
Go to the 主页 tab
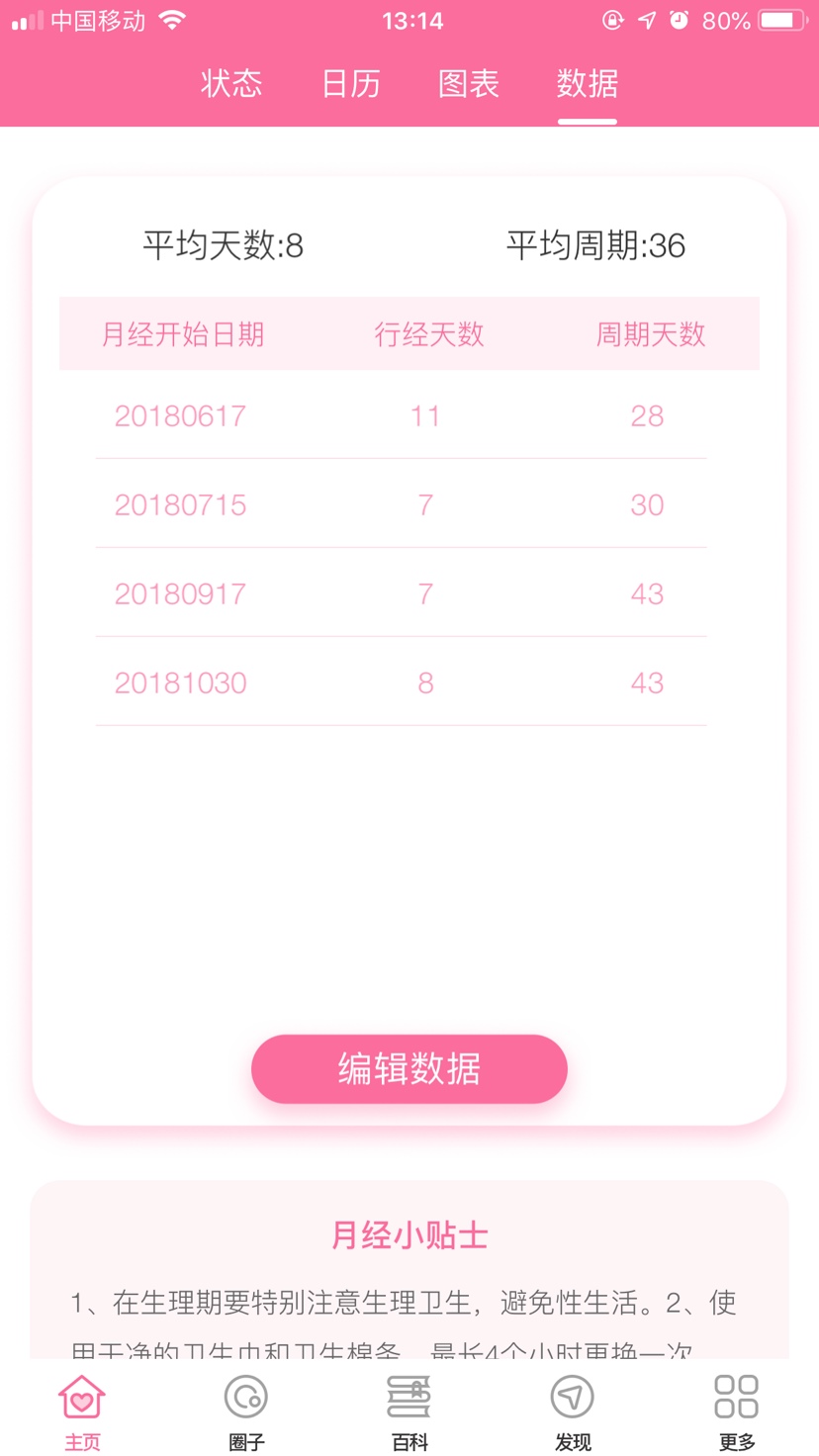tap(82, 1411)
